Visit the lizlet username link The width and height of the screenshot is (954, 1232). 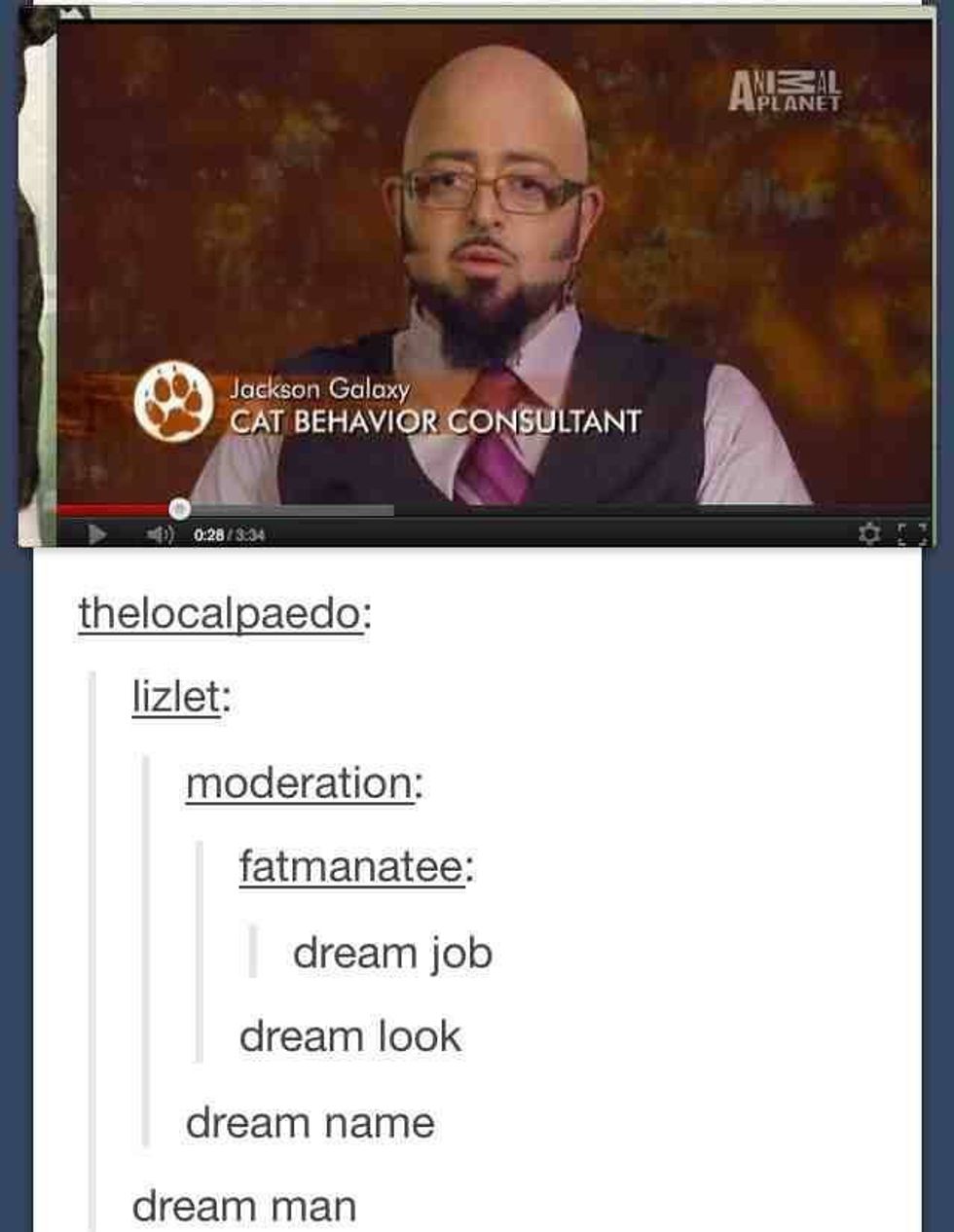point(176,697)
